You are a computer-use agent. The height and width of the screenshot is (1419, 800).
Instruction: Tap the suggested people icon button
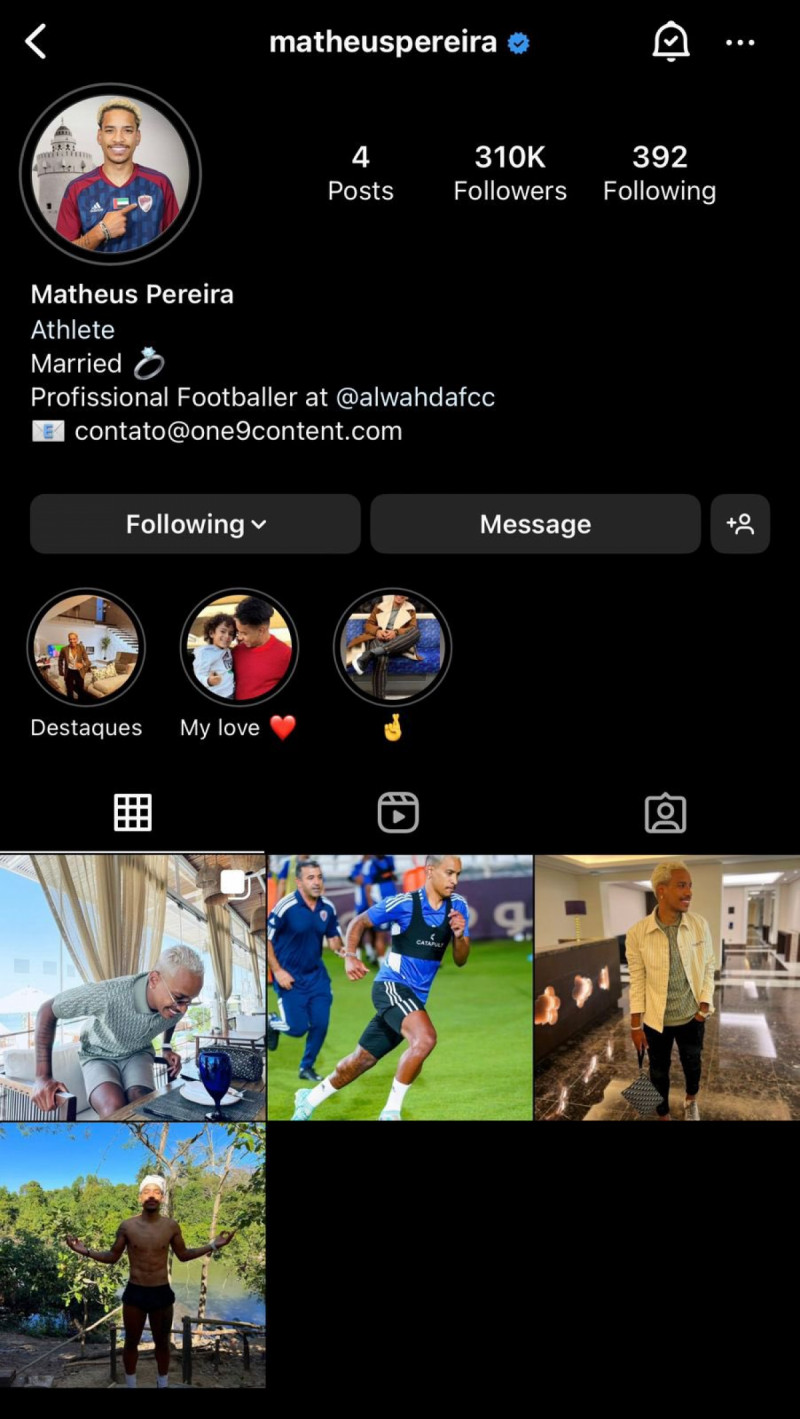740,524
